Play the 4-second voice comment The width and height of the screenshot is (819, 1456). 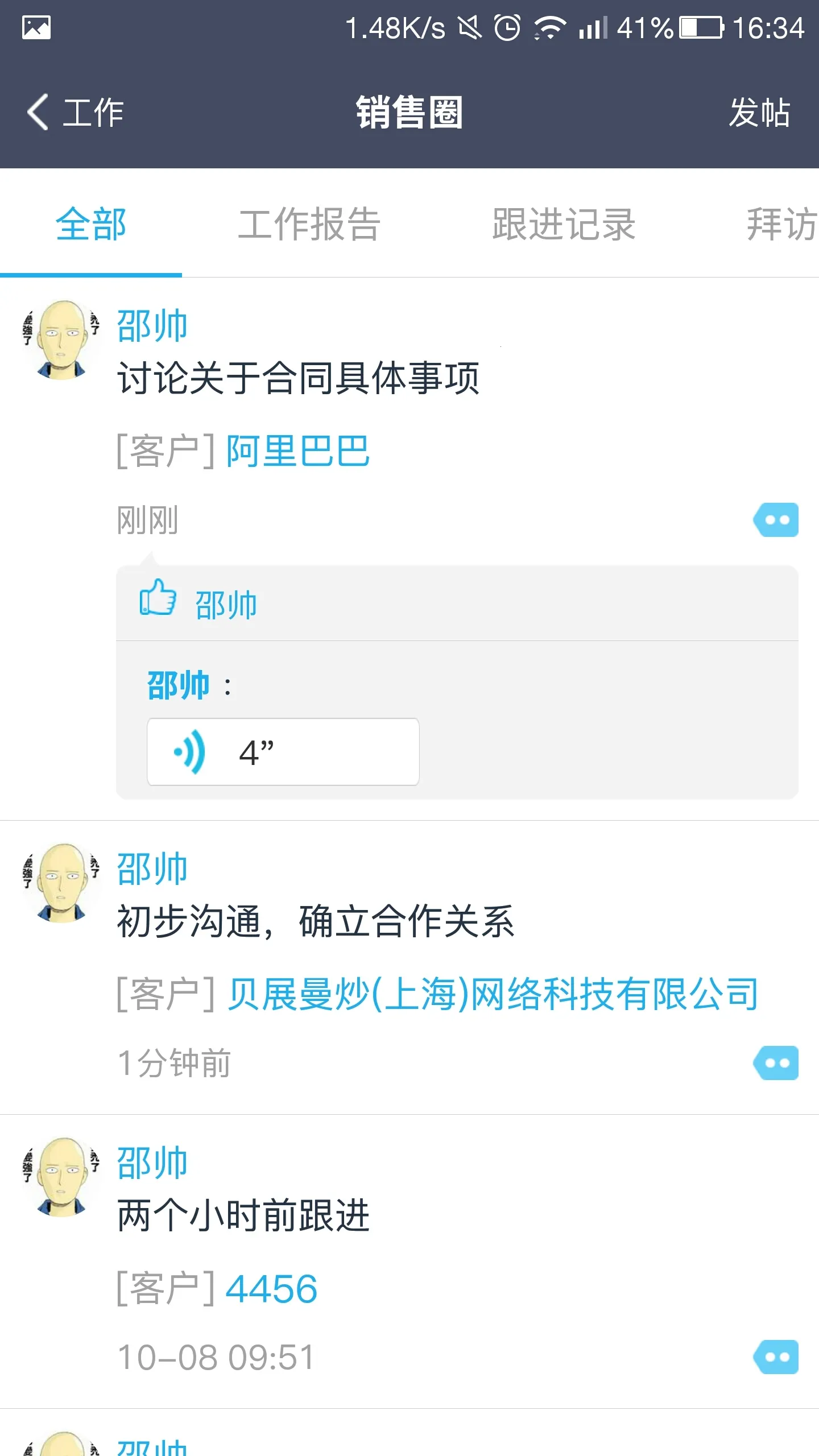pos(283,752)
